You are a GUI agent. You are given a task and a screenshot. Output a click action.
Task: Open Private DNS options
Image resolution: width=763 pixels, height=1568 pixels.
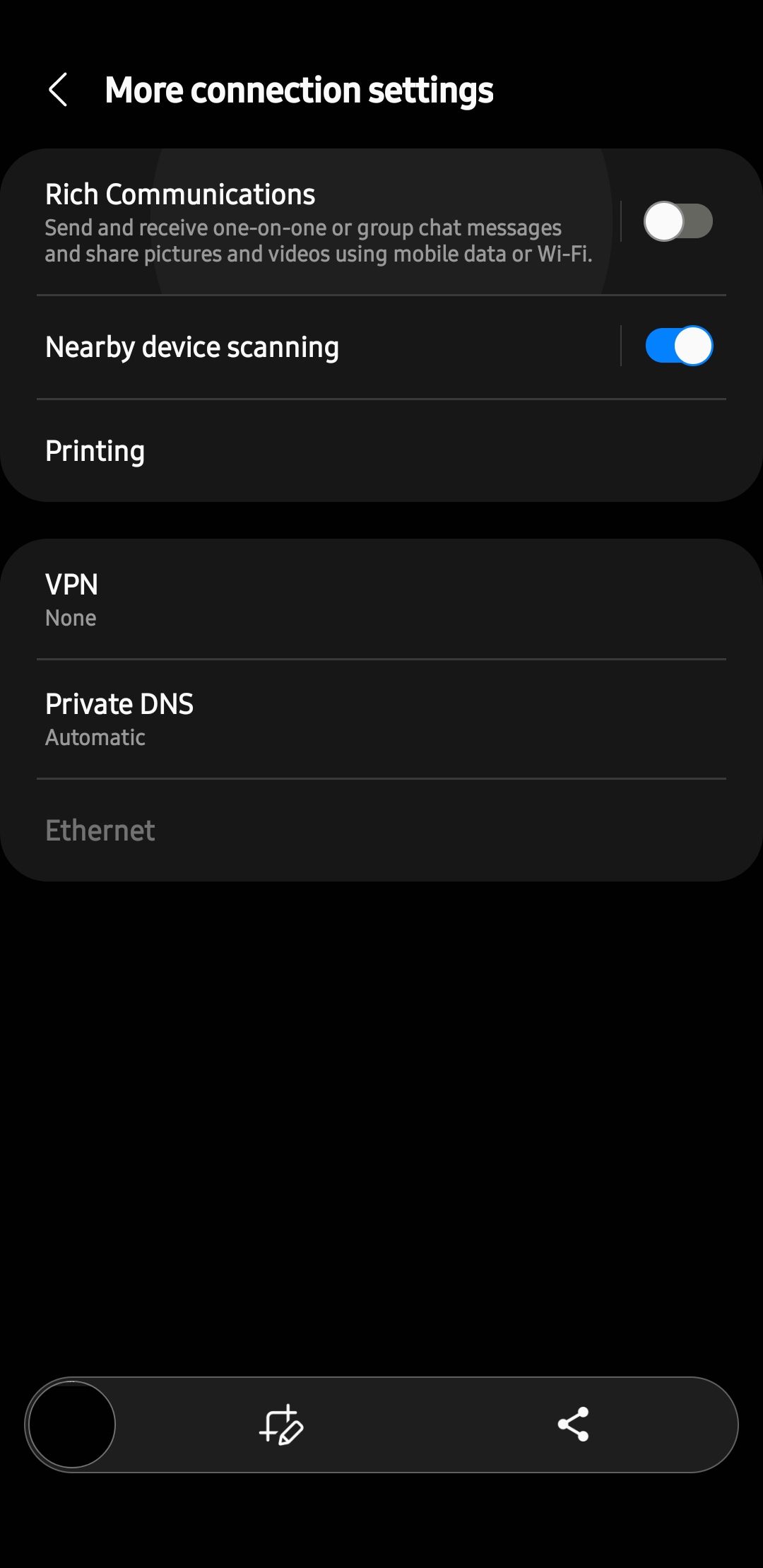pyautogui.click(x=119, y=704)
